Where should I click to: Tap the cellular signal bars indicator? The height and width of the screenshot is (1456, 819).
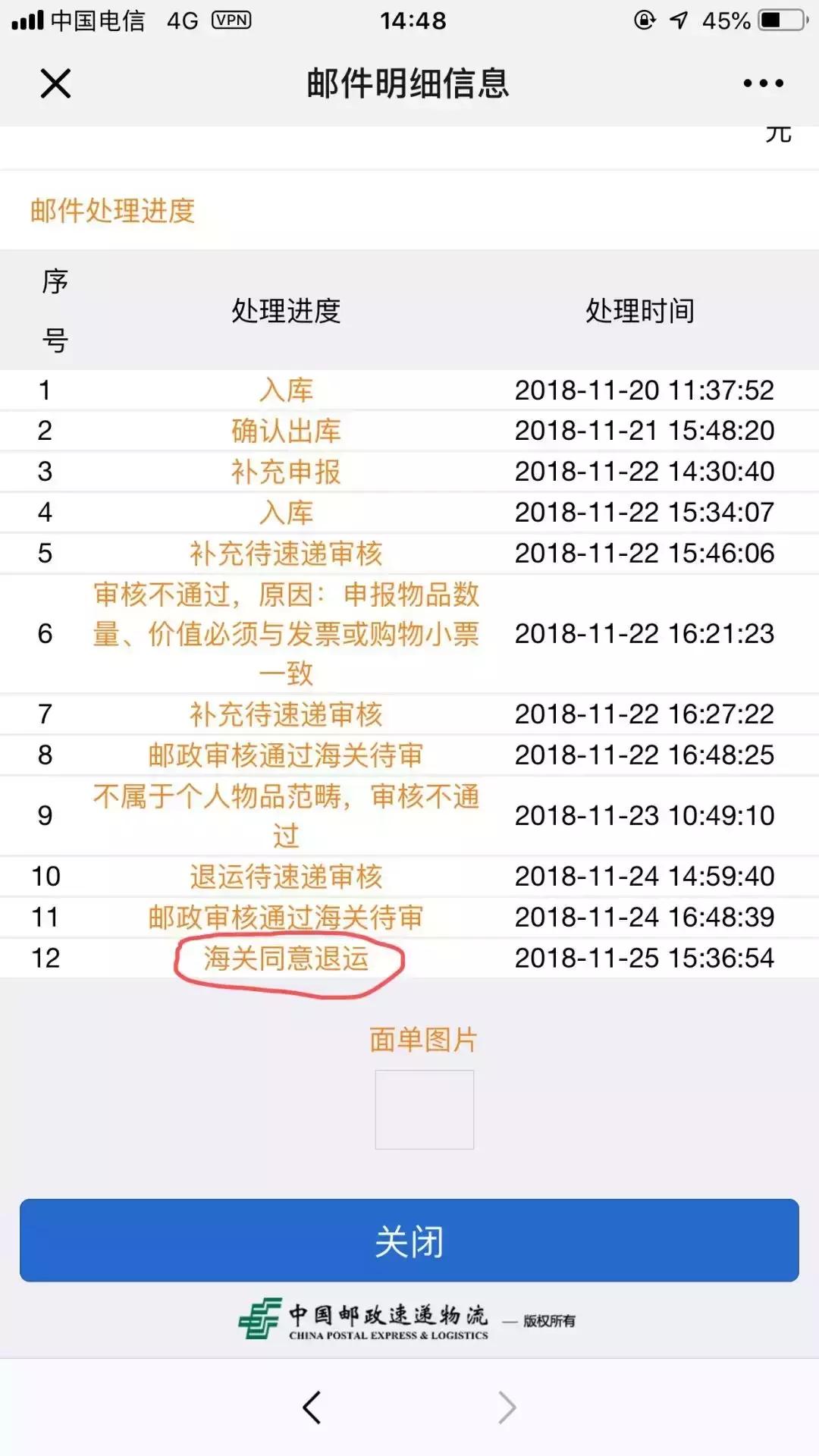click(29, 20)
